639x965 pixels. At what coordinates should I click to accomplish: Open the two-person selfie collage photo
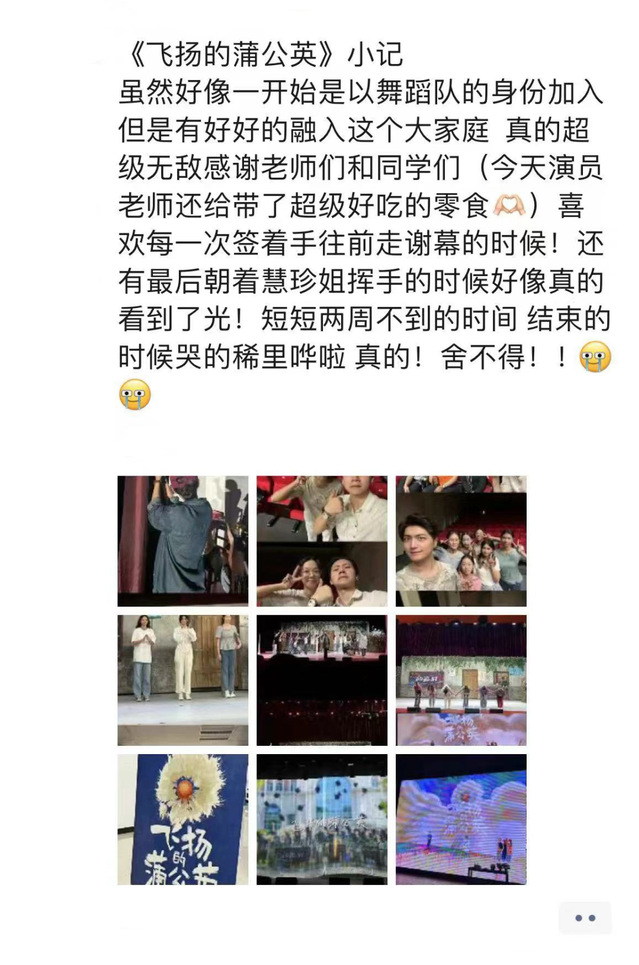click(x=321, y=541)
